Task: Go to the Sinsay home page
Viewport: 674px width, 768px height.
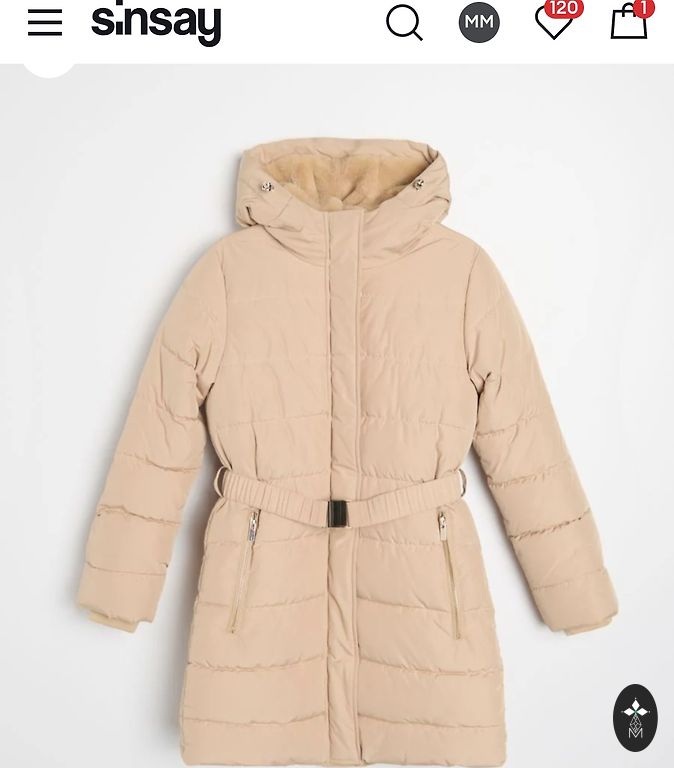Action: tap(156, 22)
